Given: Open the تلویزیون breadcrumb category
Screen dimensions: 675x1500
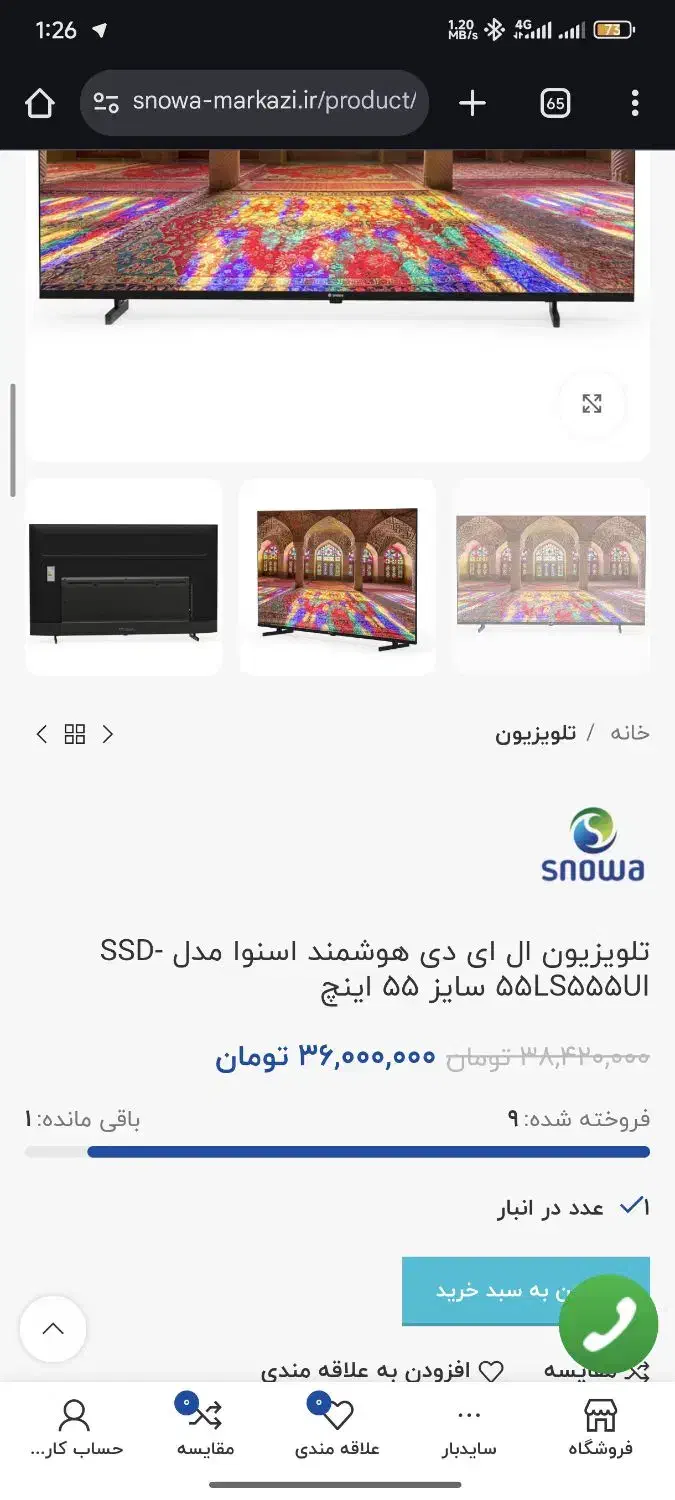Looking at the screenshot, I should coord(536,733).
